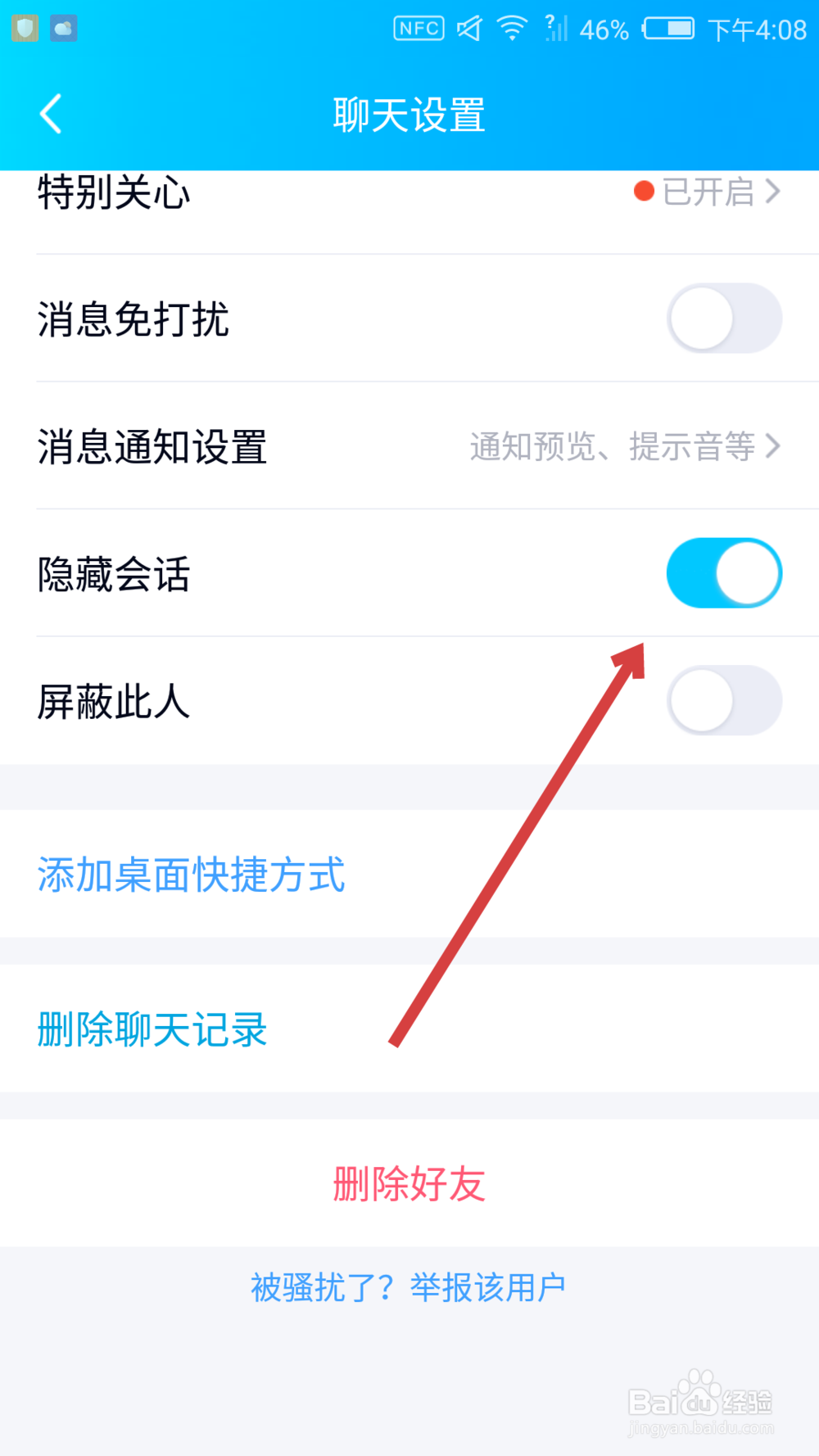819x1456 pixels.
Task: Tap the back arrow to leave 聊天设置
Action: [51, 115]
